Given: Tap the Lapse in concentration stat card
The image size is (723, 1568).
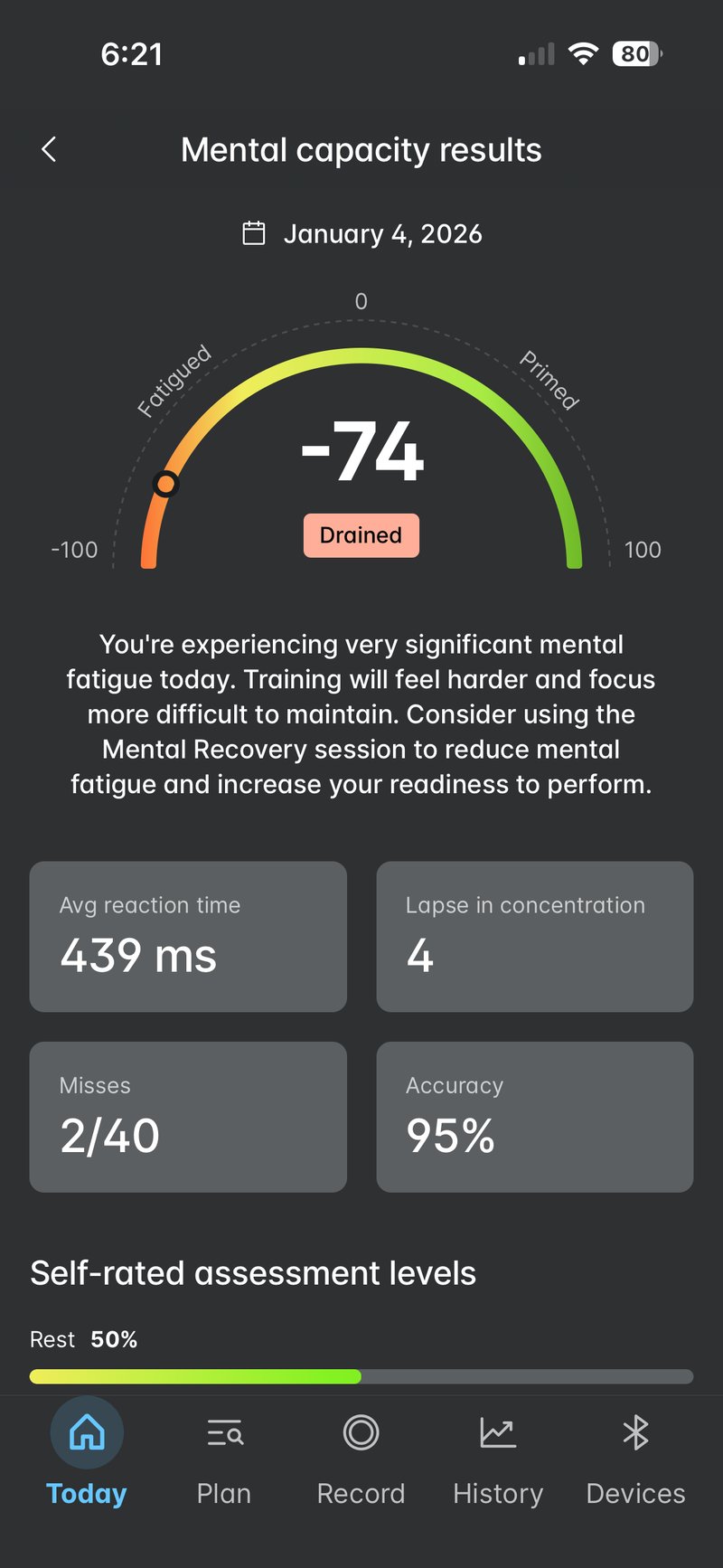Looking at the screenshot, I should pyautogui.click(x=534, y=936).
